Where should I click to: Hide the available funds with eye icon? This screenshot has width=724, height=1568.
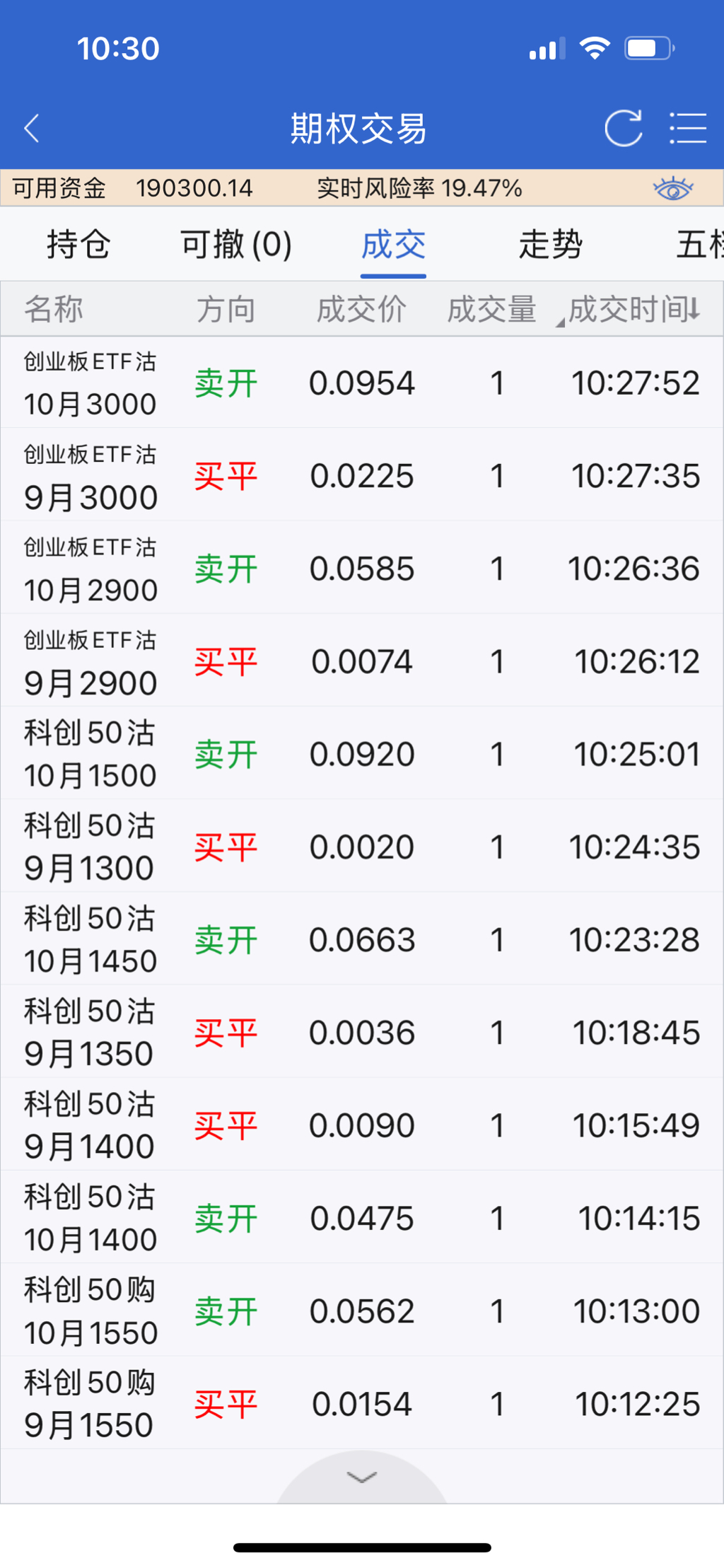672,189
